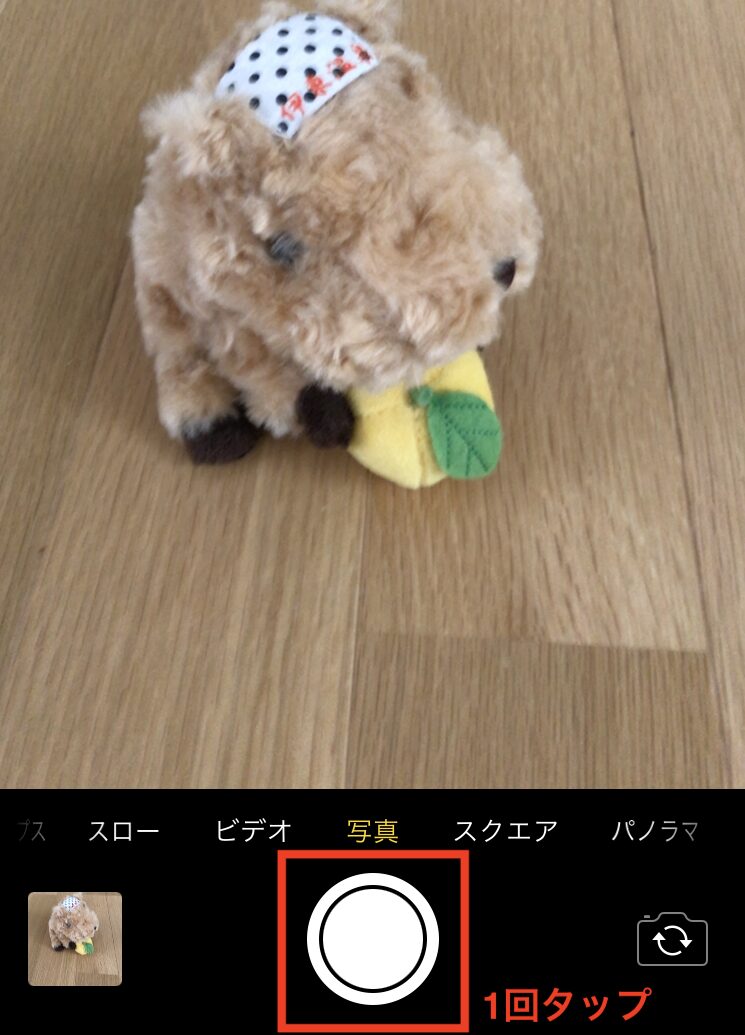Open the last photo thumbnail
The image size is (745, 1035).
75,939
